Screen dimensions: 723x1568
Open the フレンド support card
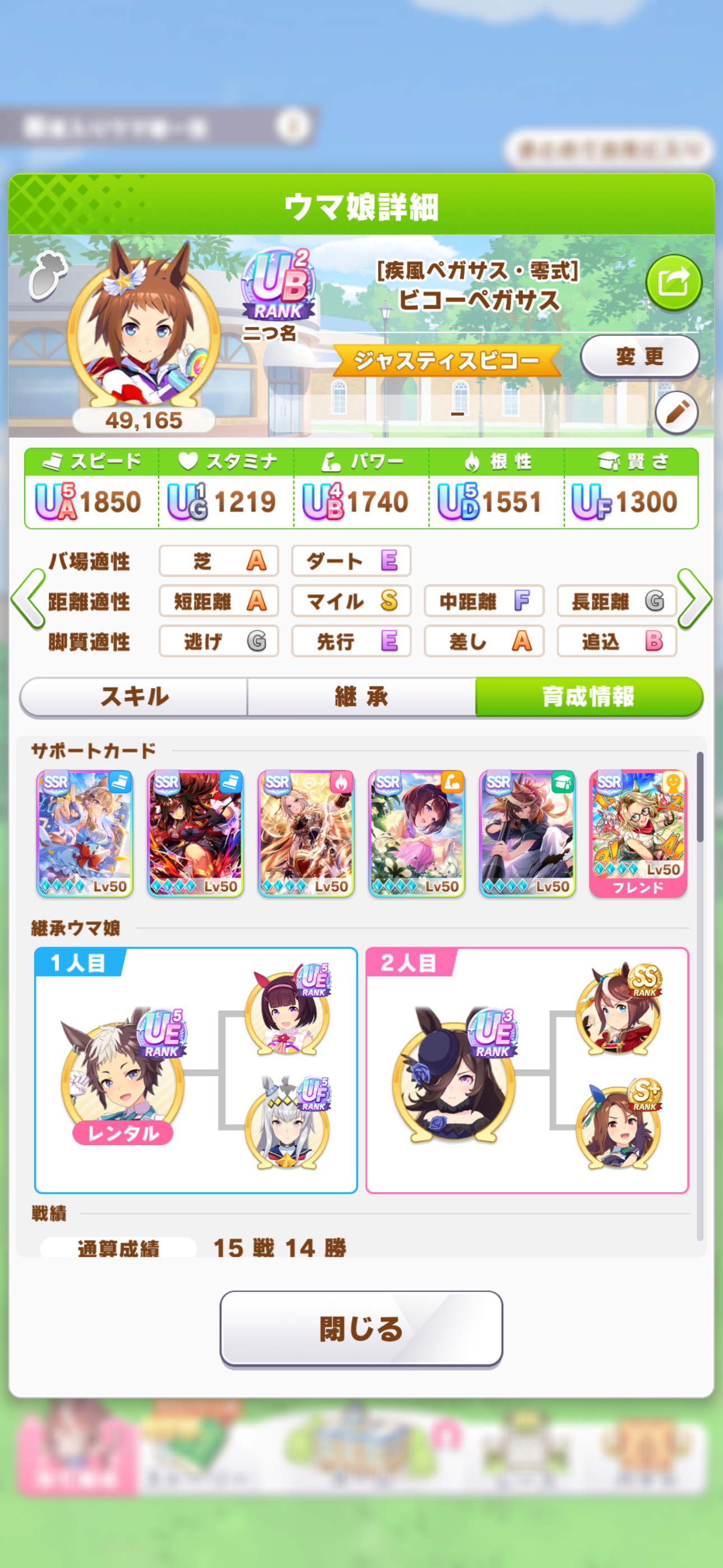(x=638, y=833)
